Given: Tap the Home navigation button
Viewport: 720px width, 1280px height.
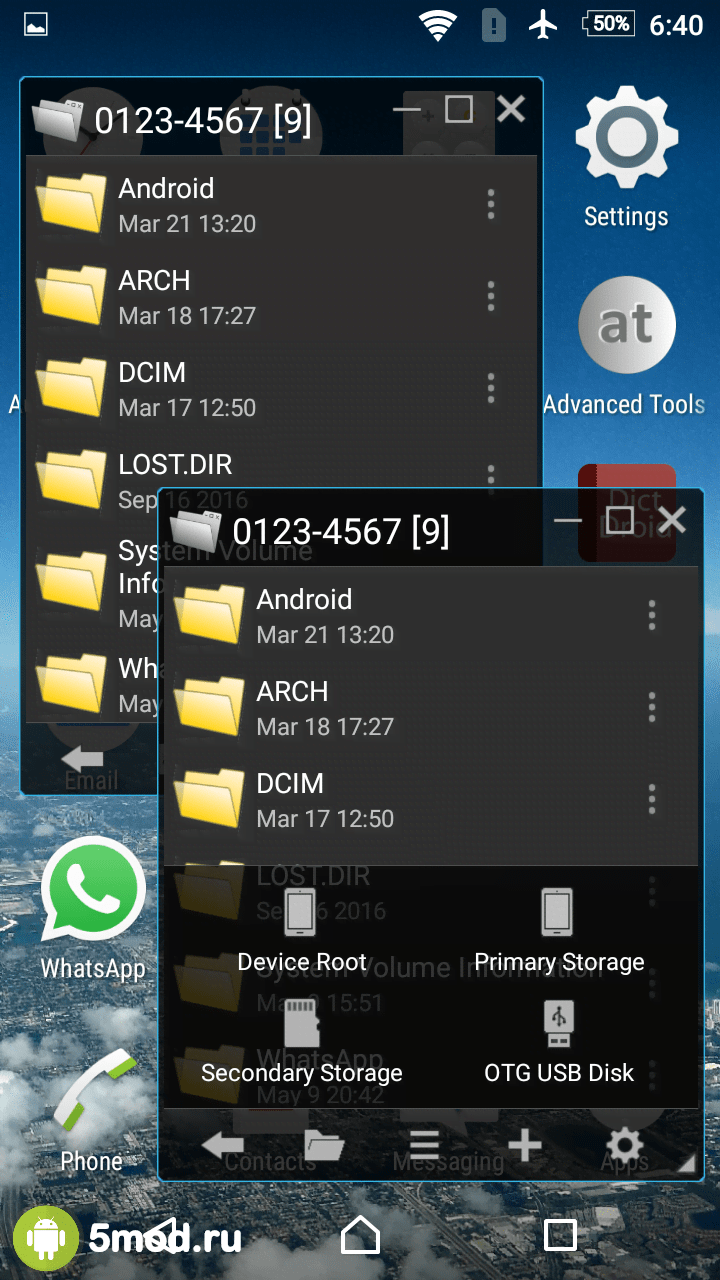Looking at the screenshot, I should click(x=360, y=1235).
